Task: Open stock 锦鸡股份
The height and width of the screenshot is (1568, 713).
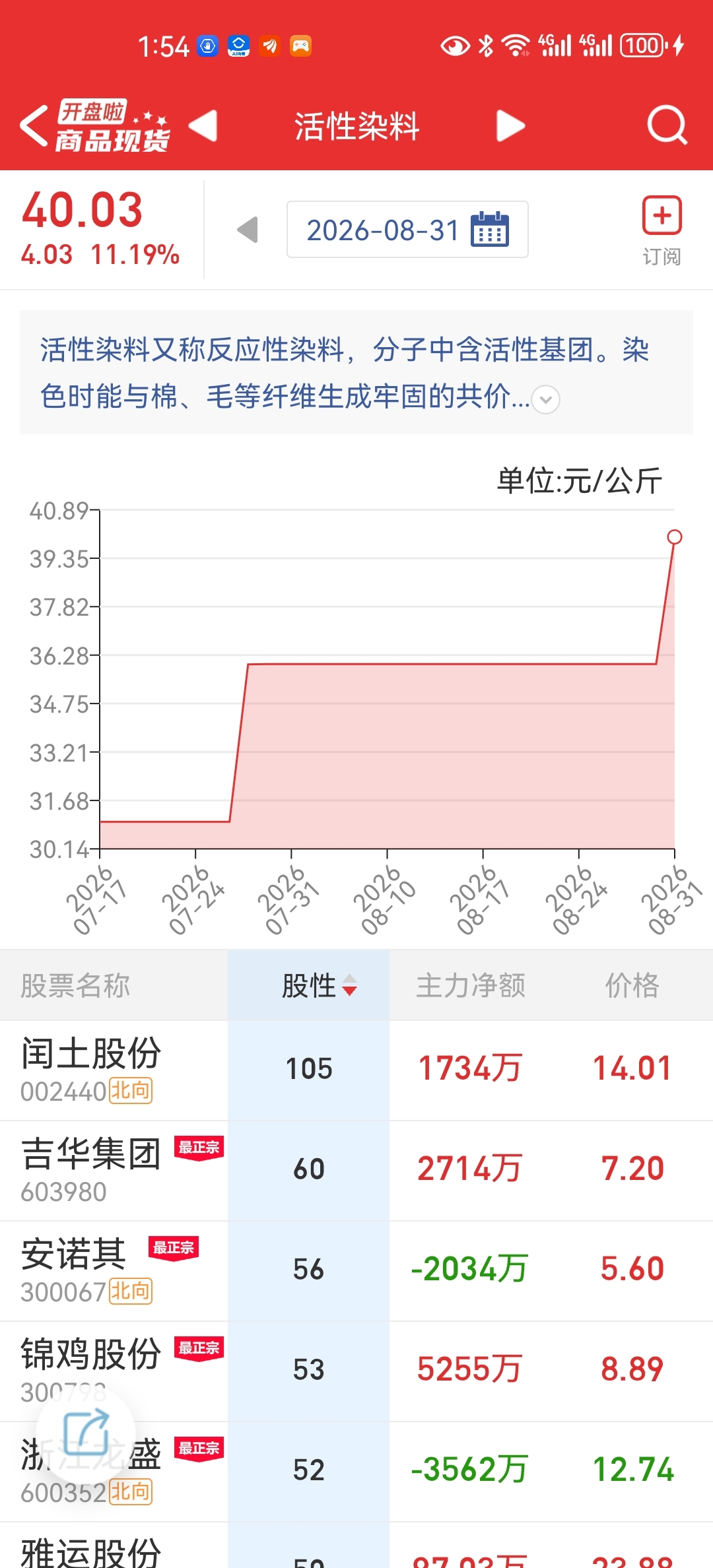Action: click(x=356, y=1371)
